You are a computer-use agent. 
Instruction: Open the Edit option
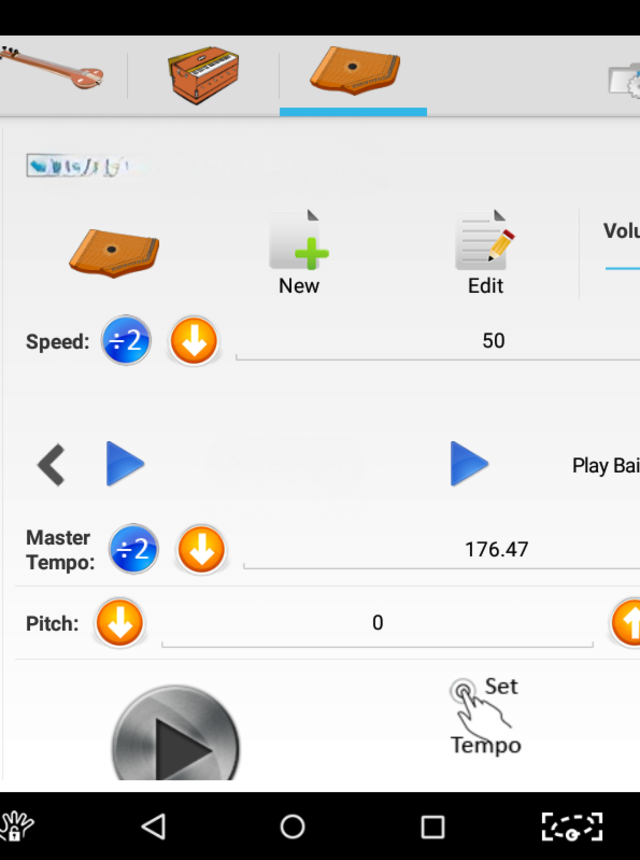[x=485, y=254]
